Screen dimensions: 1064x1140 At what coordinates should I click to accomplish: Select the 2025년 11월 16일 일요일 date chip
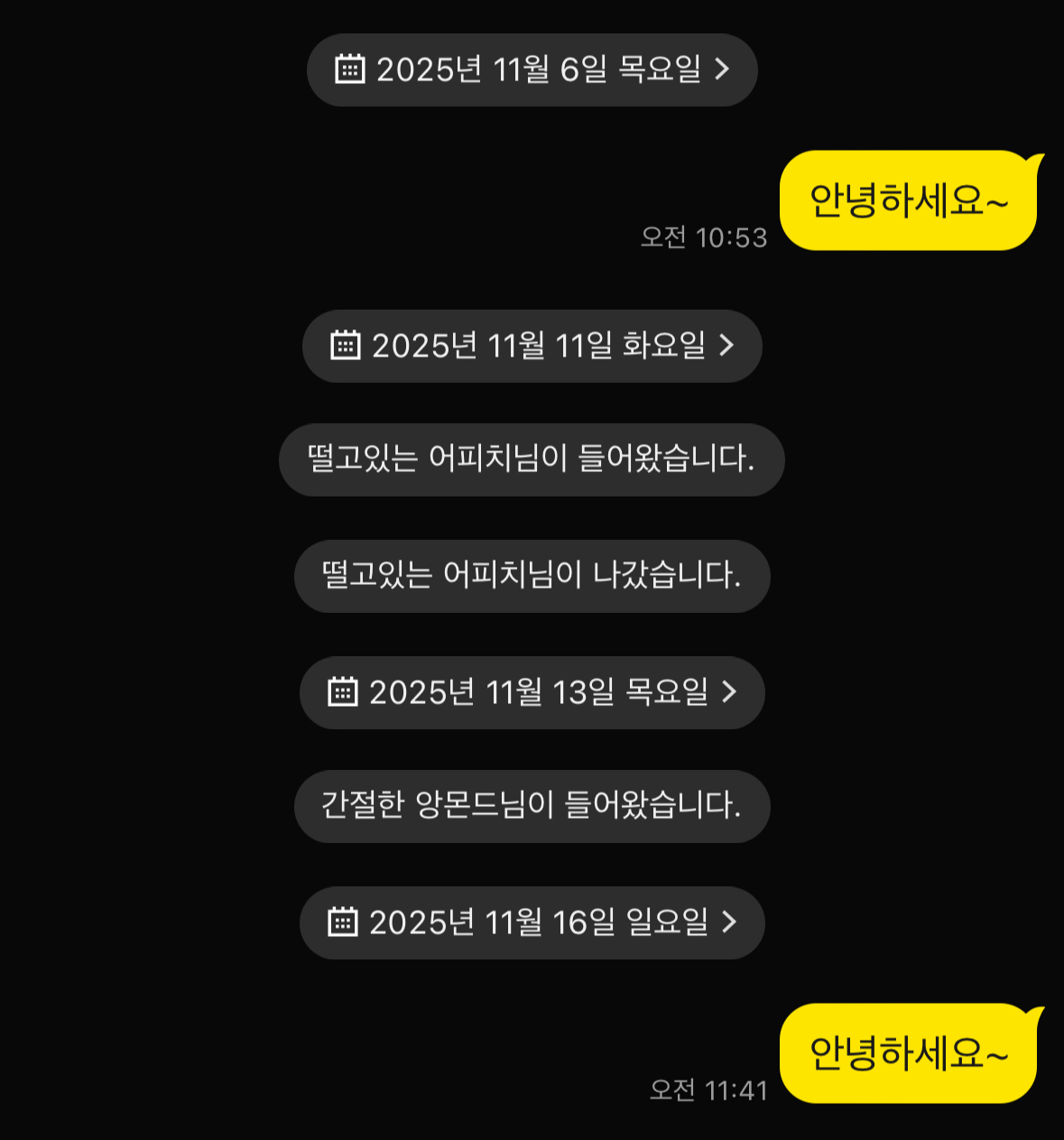point(532,922)
